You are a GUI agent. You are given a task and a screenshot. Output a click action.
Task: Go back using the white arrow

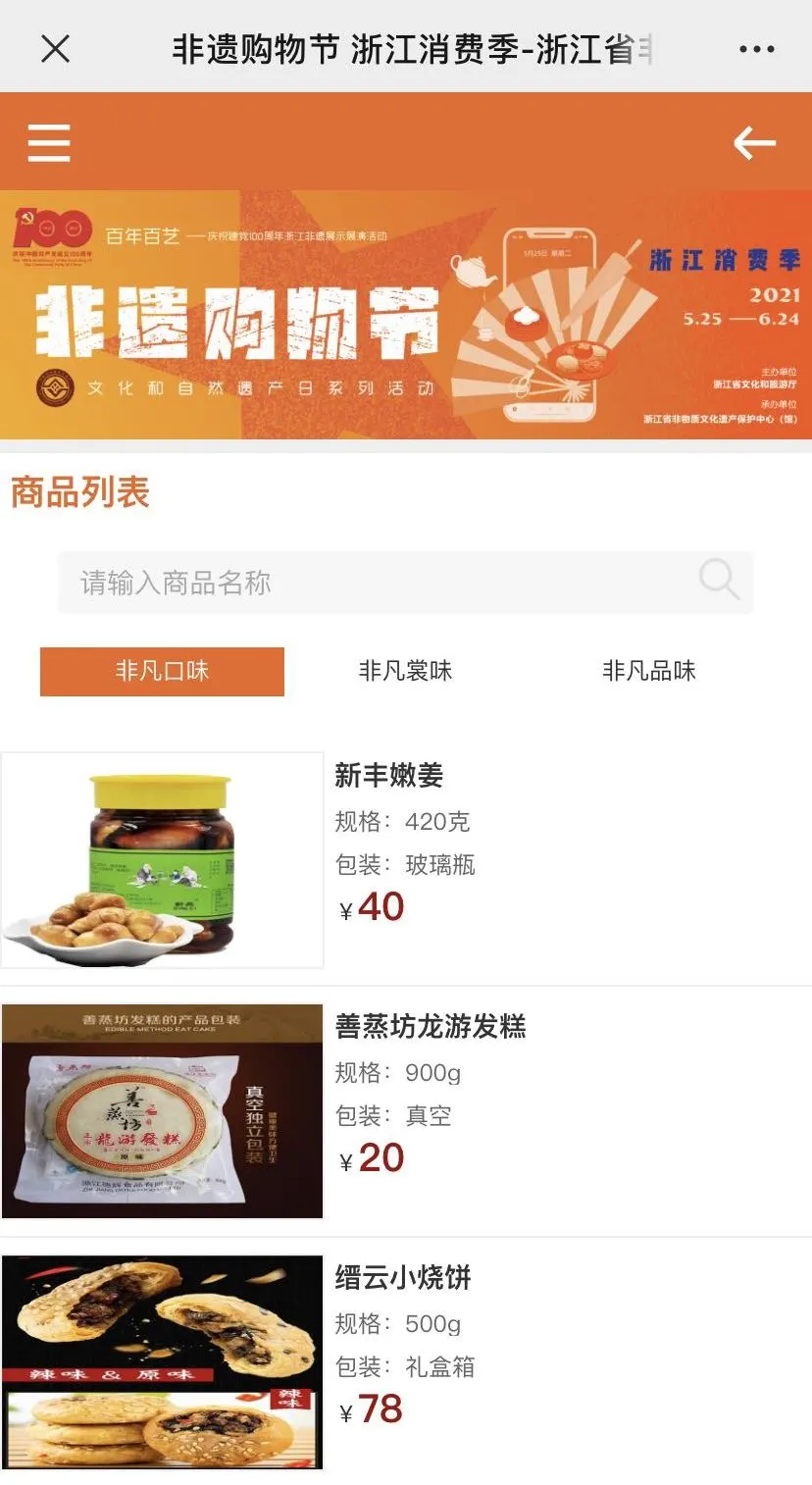click(754, 143)
